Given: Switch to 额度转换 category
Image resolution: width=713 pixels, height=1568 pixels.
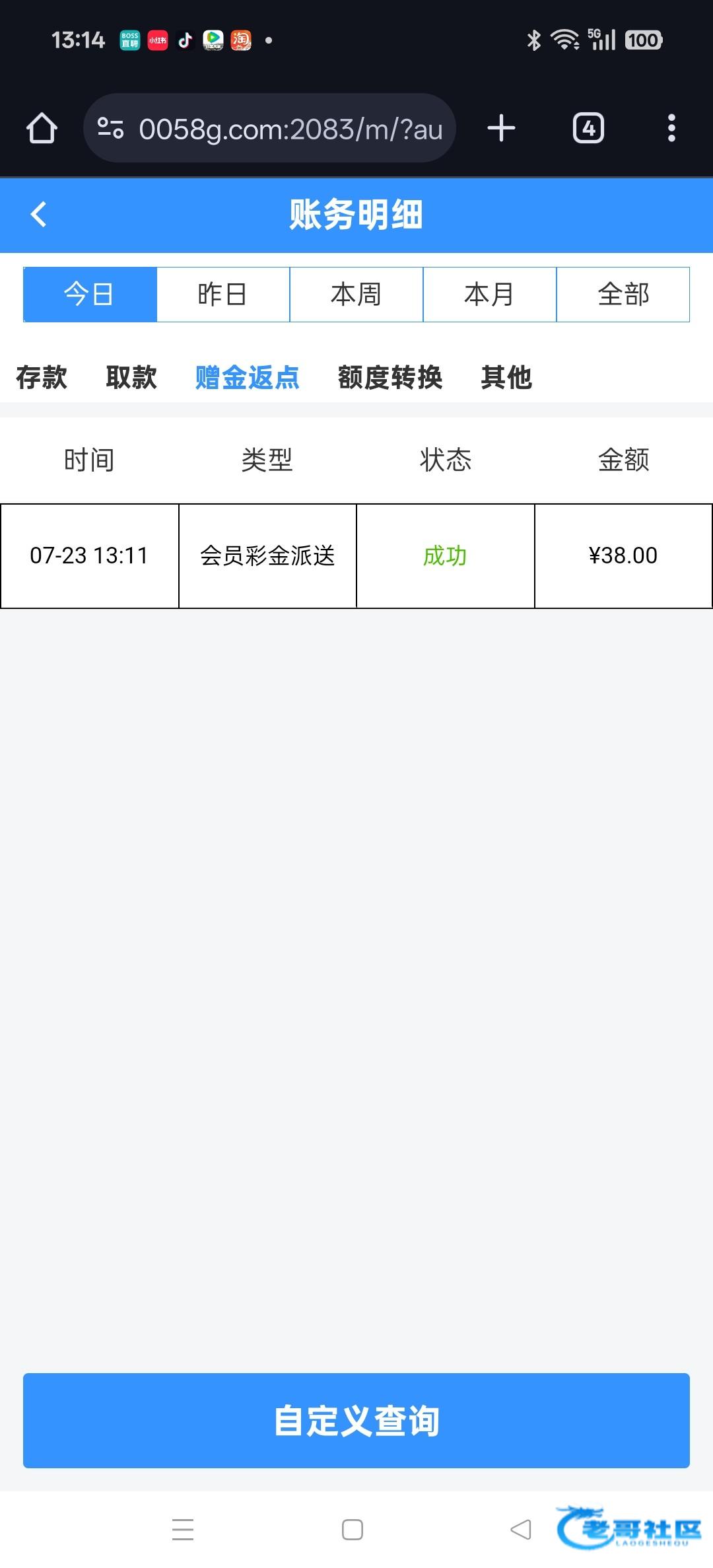Looking at the screenshot, I should (x=390, y=378).
